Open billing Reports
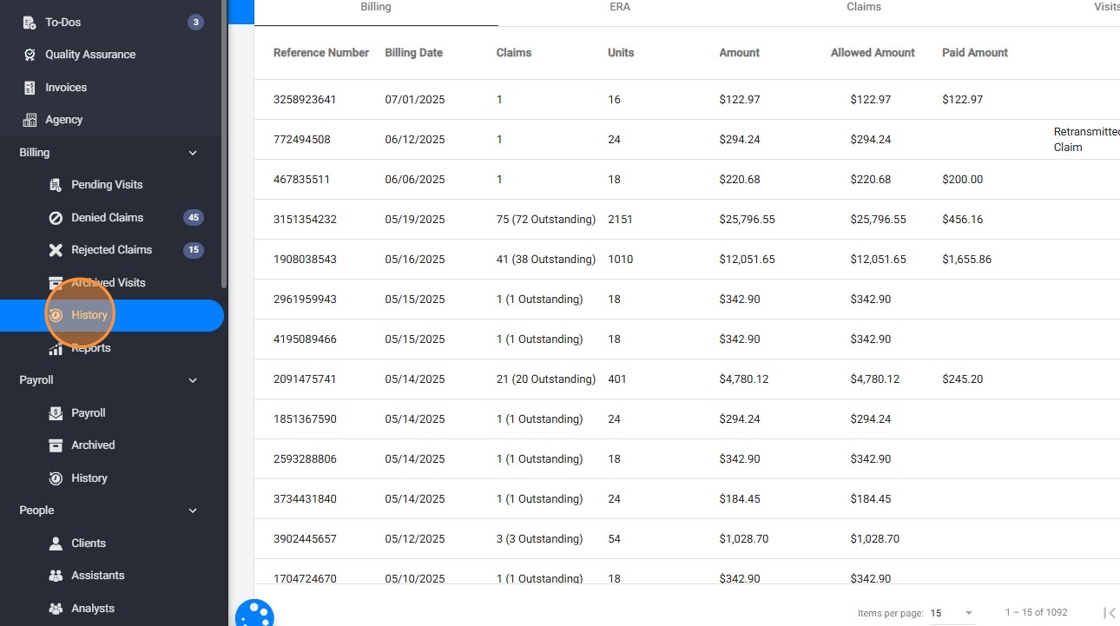The height and width of the screenshot is (626, 1120). pos(90,348)
